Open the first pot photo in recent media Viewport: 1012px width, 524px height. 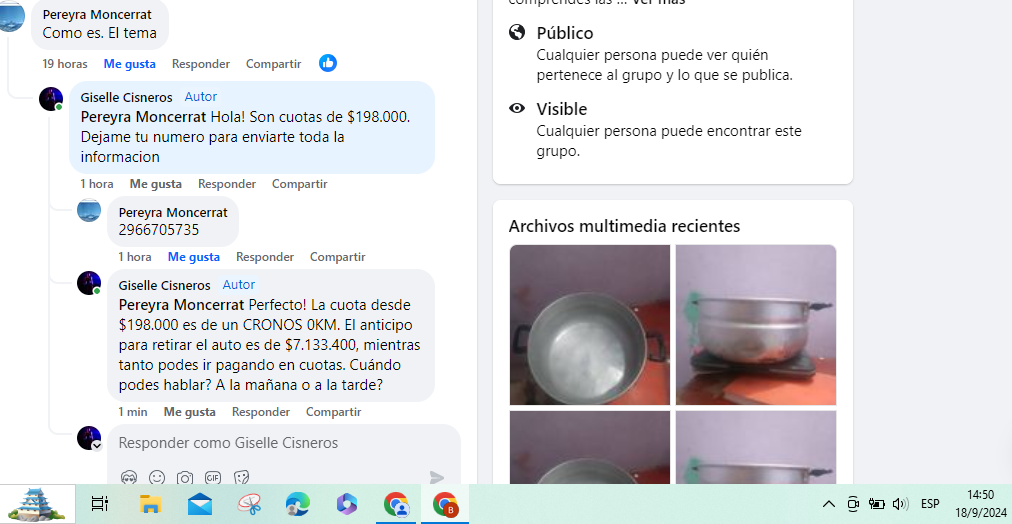point(590,325)
